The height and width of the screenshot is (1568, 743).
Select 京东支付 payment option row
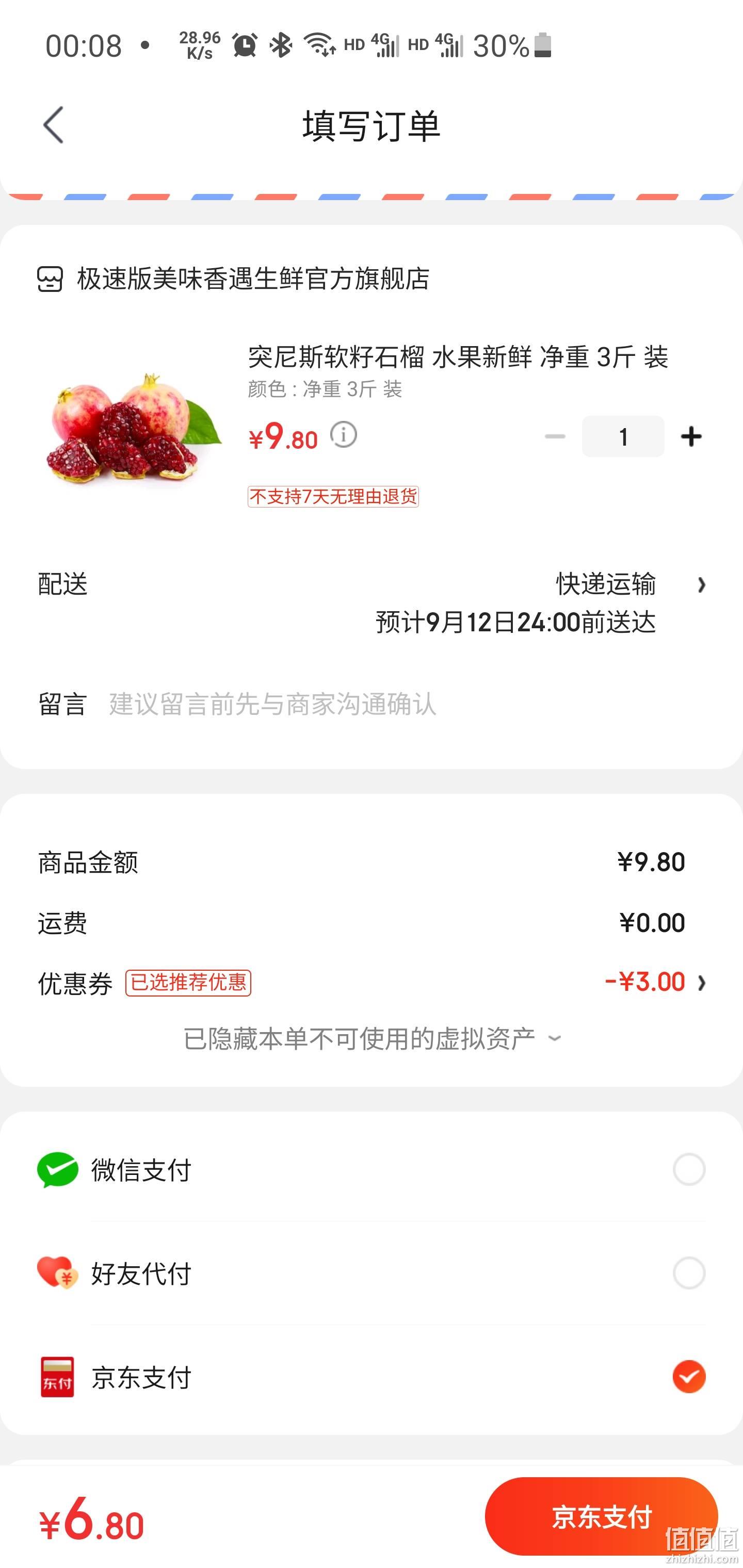tap(372, 1377)
